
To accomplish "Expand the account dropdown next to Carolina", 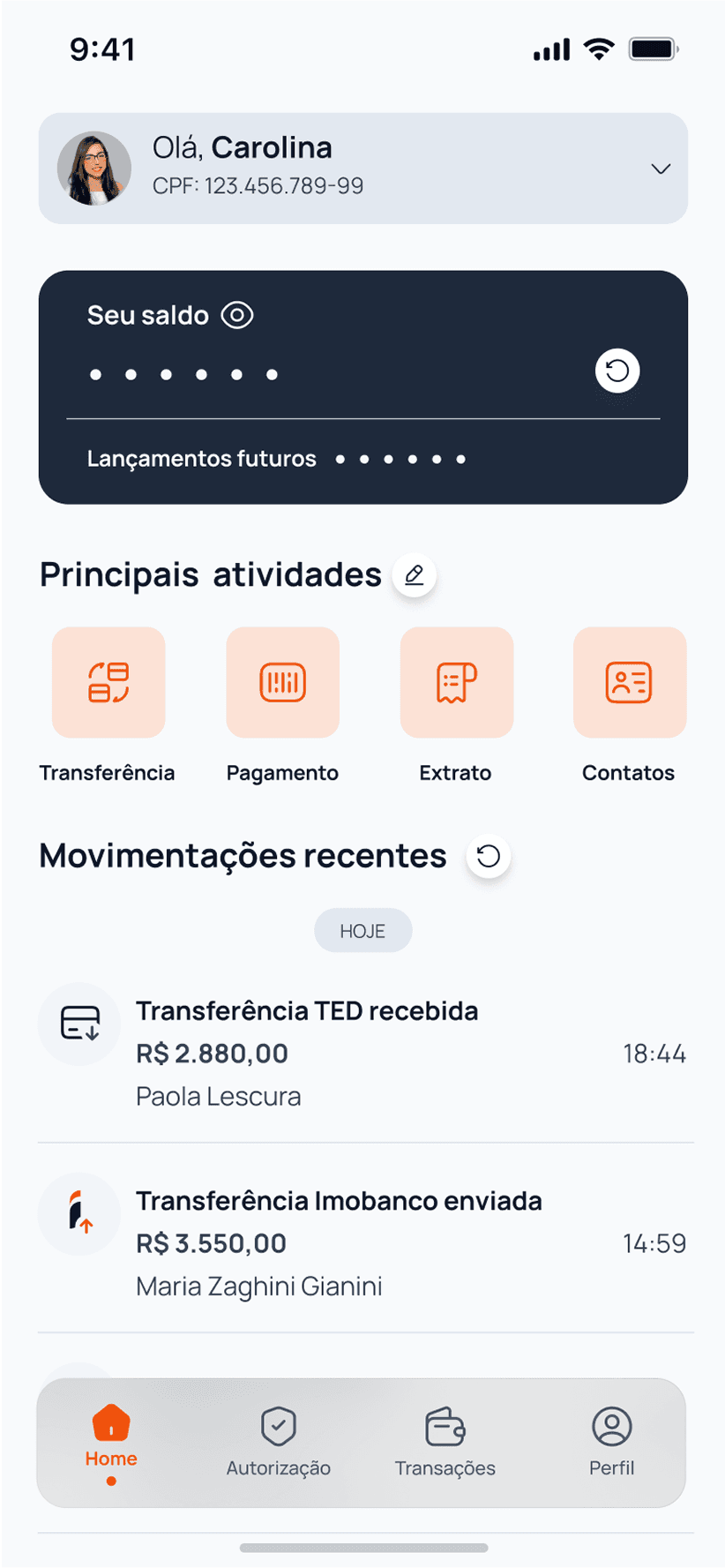I will pyautogui.click(x=661, y=169).
